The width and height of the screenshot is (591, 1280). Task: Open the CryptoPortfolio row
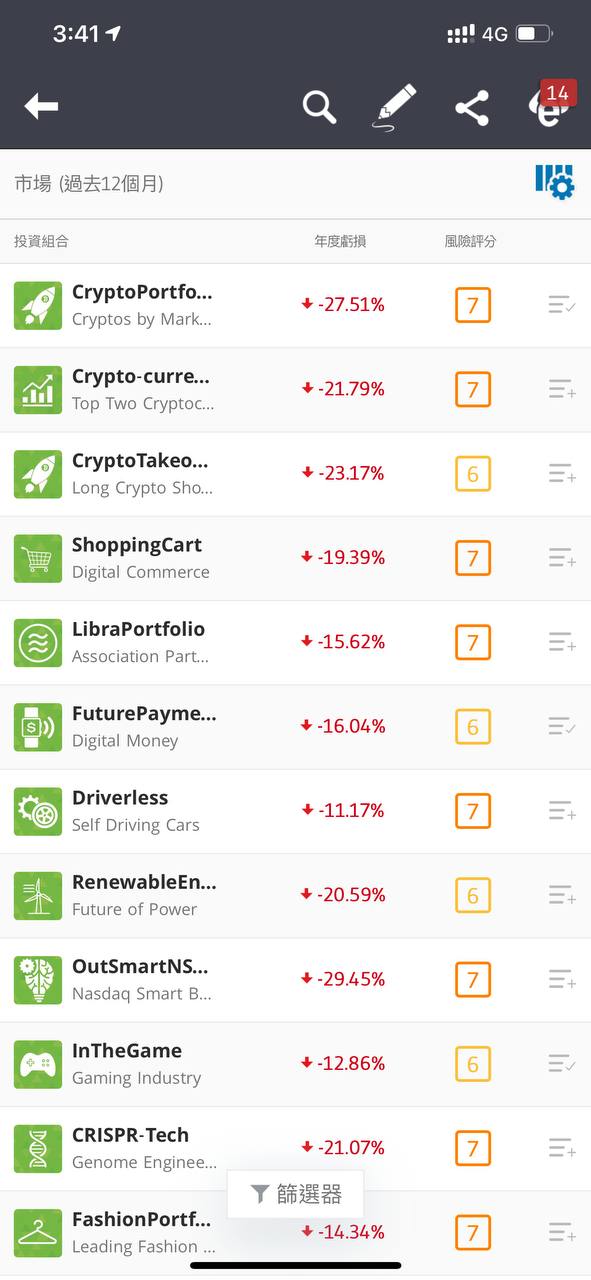point(295,306)
